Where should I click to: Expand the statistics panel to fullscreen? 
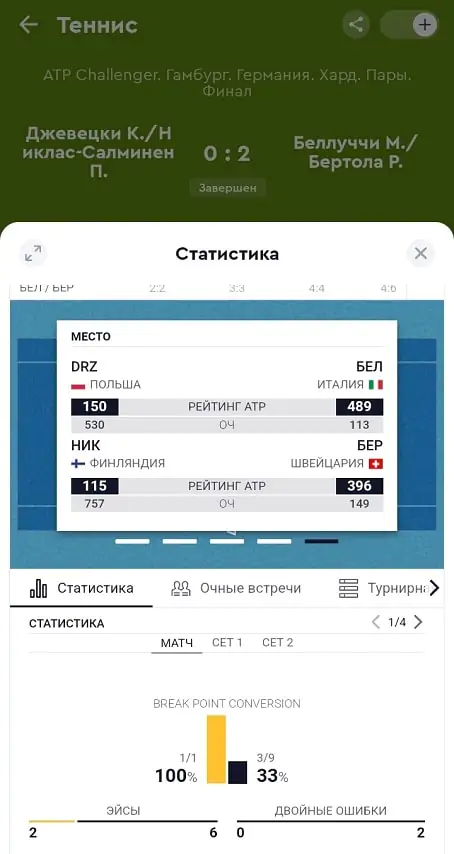click(x=33, y=253)
